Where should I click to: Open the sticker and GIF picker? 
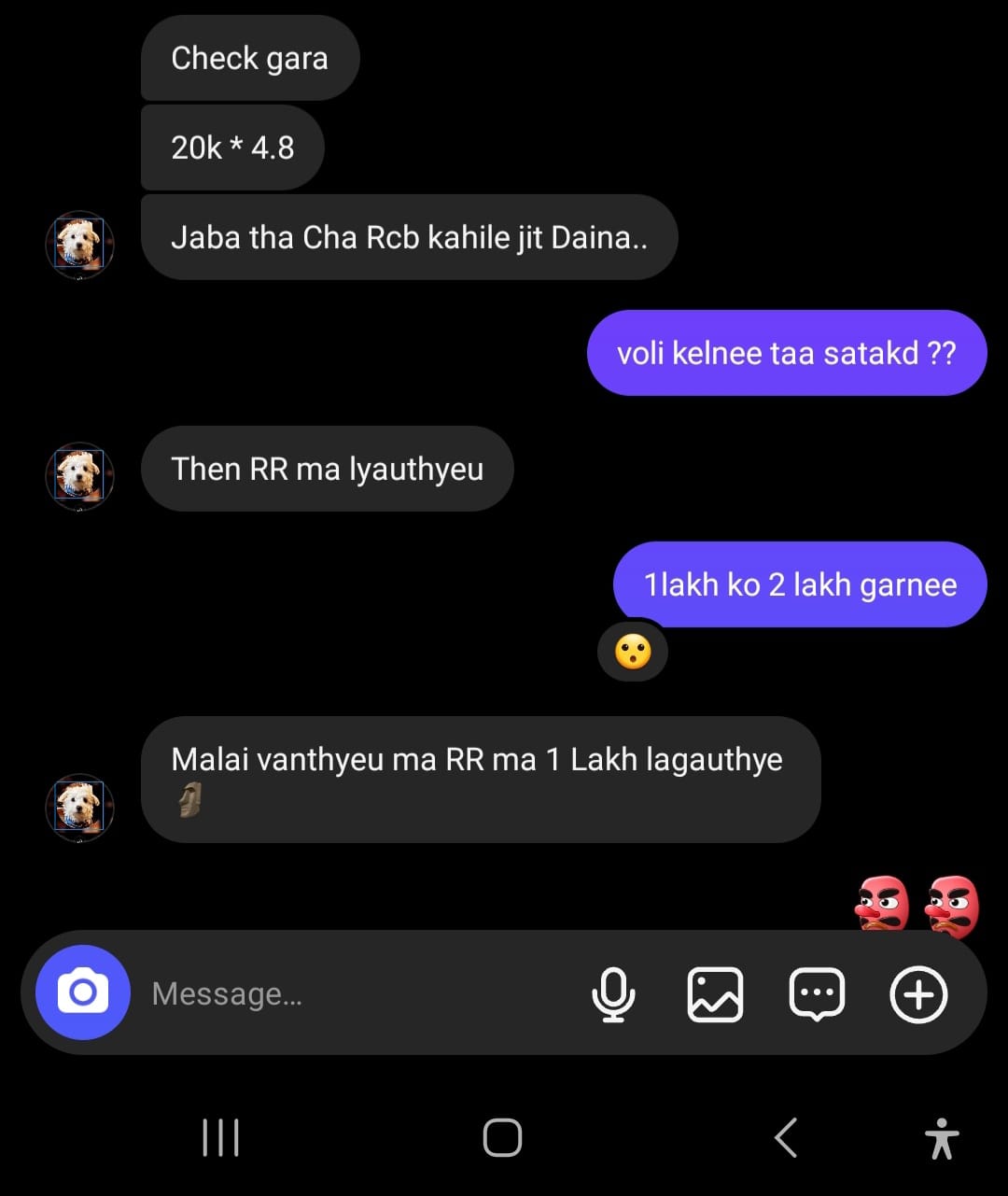click(x=817, y=994)
